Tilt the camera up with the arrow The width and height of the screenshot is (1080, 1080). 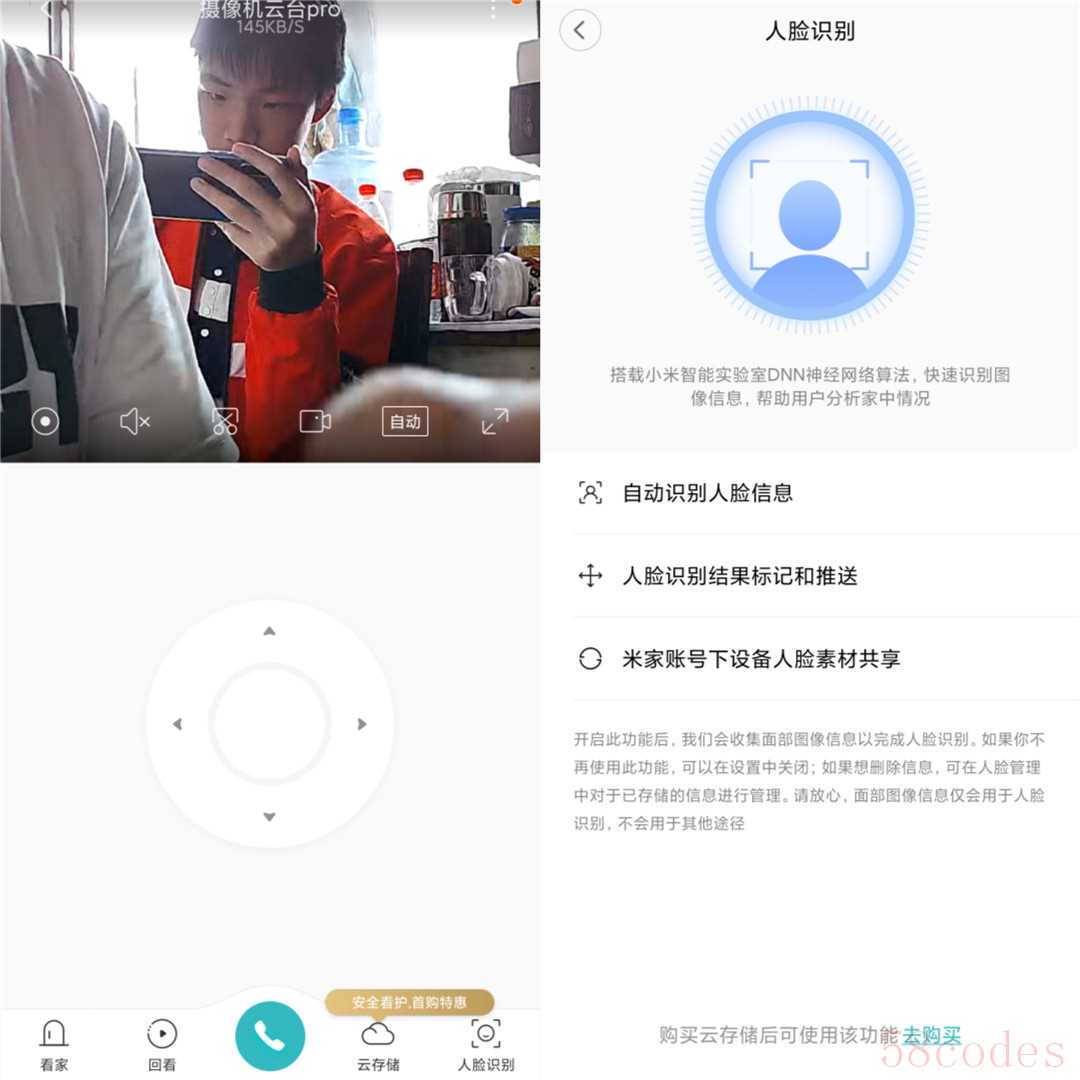tap(269, 631)
